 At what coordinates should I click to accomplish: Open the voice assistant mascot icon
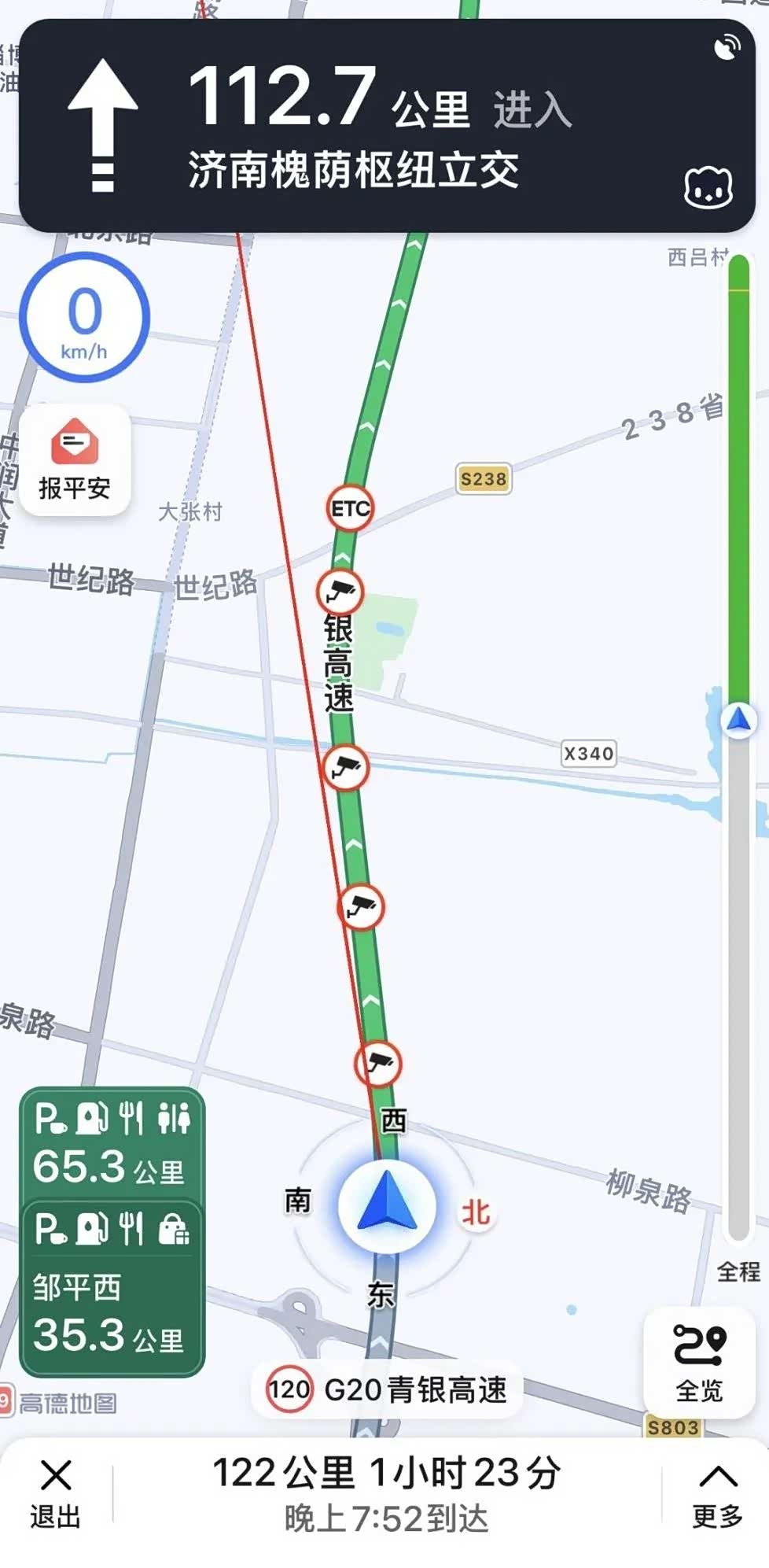pos(708,188)
